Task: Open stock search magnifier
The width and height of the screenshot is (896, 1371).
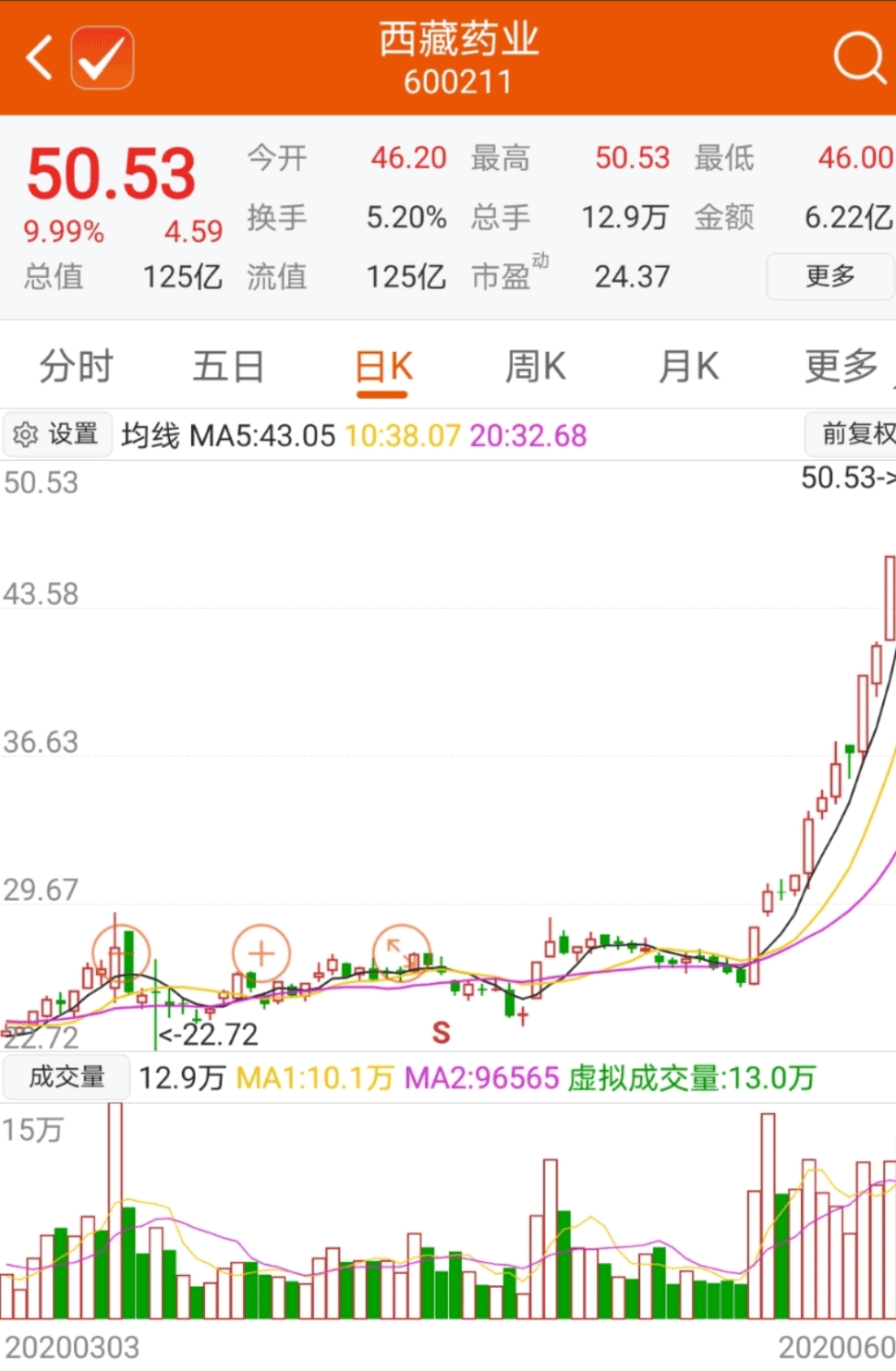Action: pos(858,58)
